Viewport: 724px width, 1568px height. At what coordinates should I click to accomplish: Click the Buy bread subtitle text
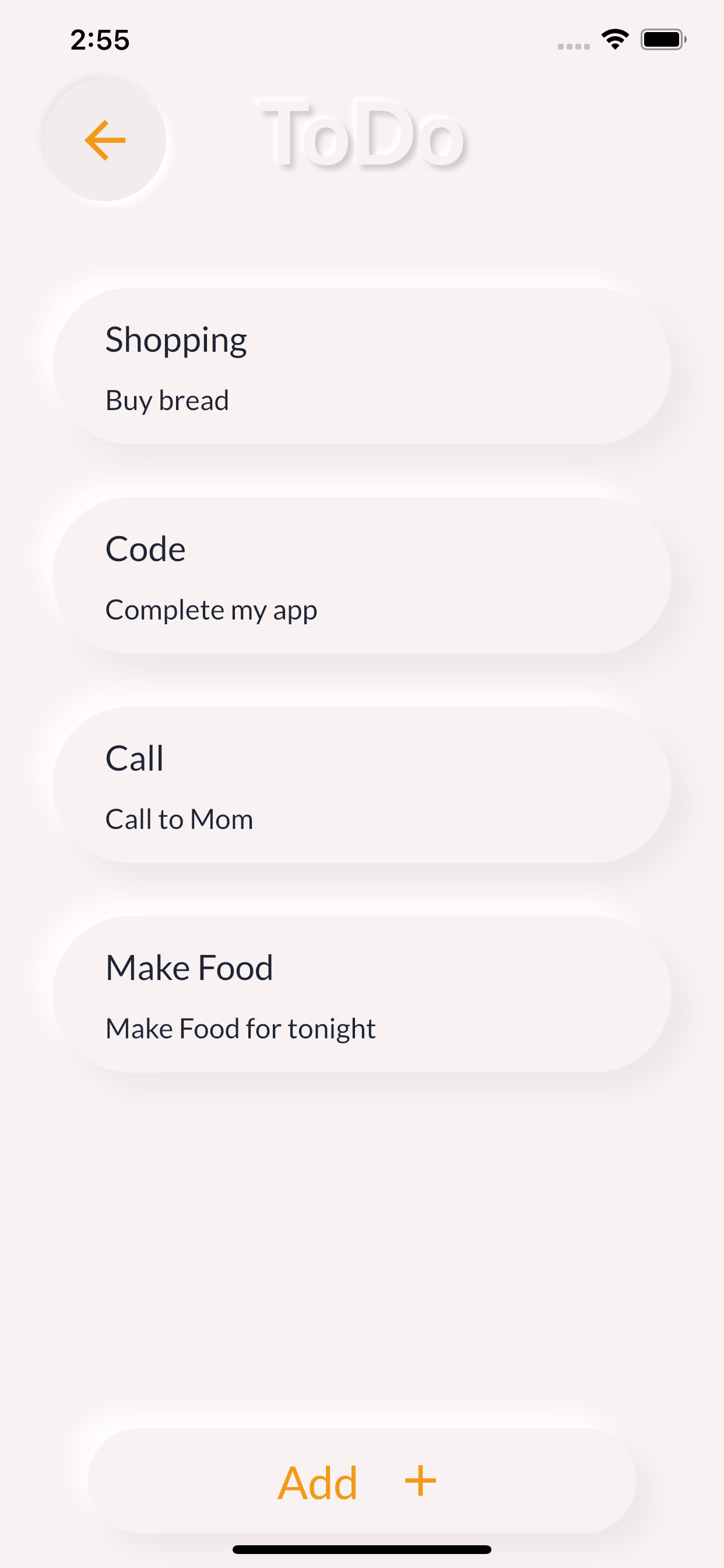click(166, 401)
